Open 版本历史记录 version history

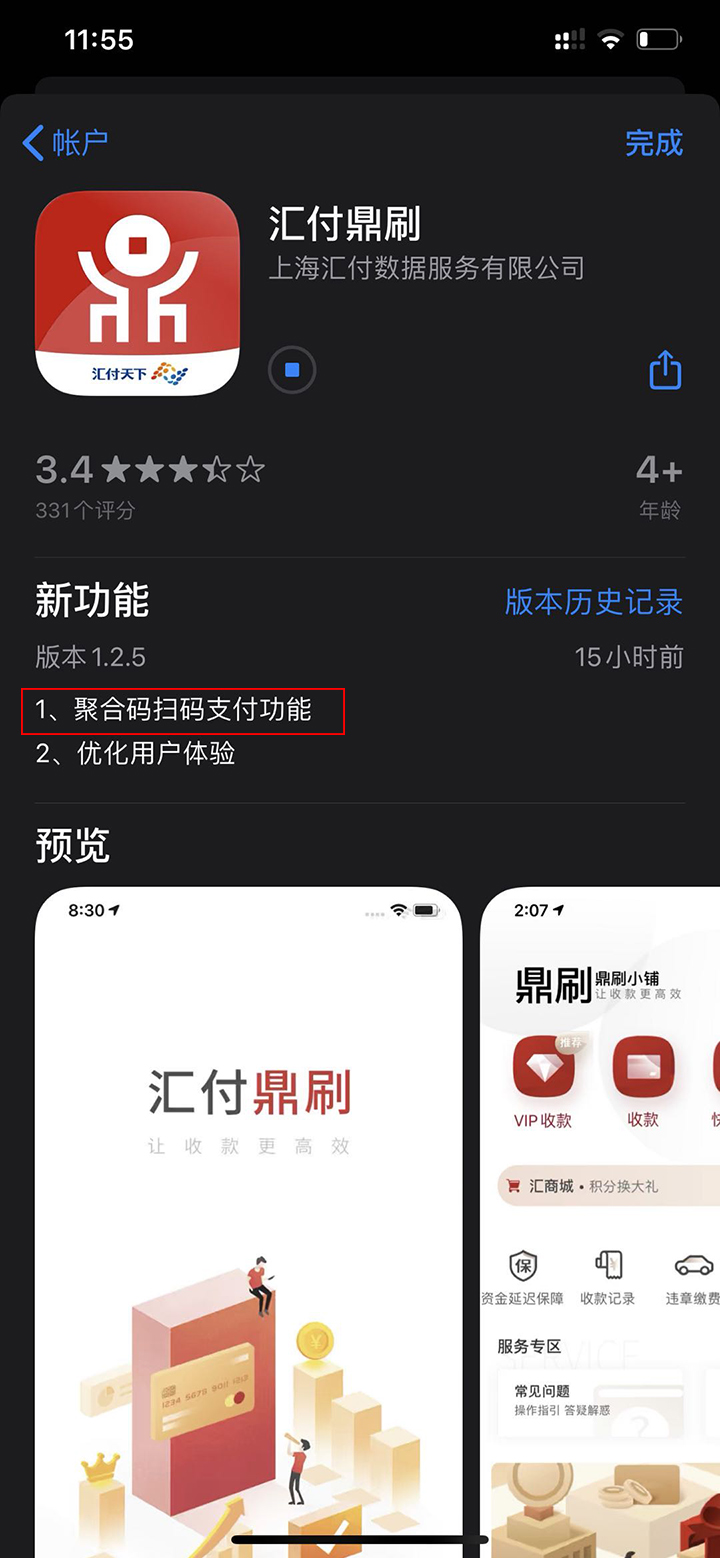click(x=594, y=602)
